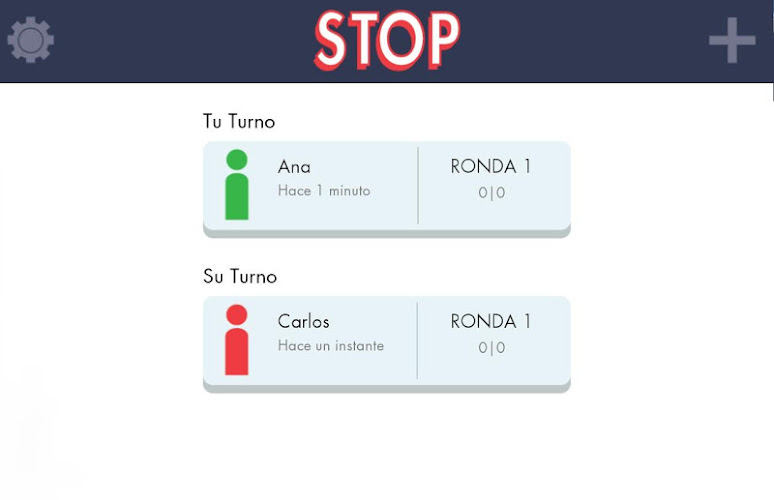Open the game with Ana
The width and height of the screenshot is (774, 500).
386,186
